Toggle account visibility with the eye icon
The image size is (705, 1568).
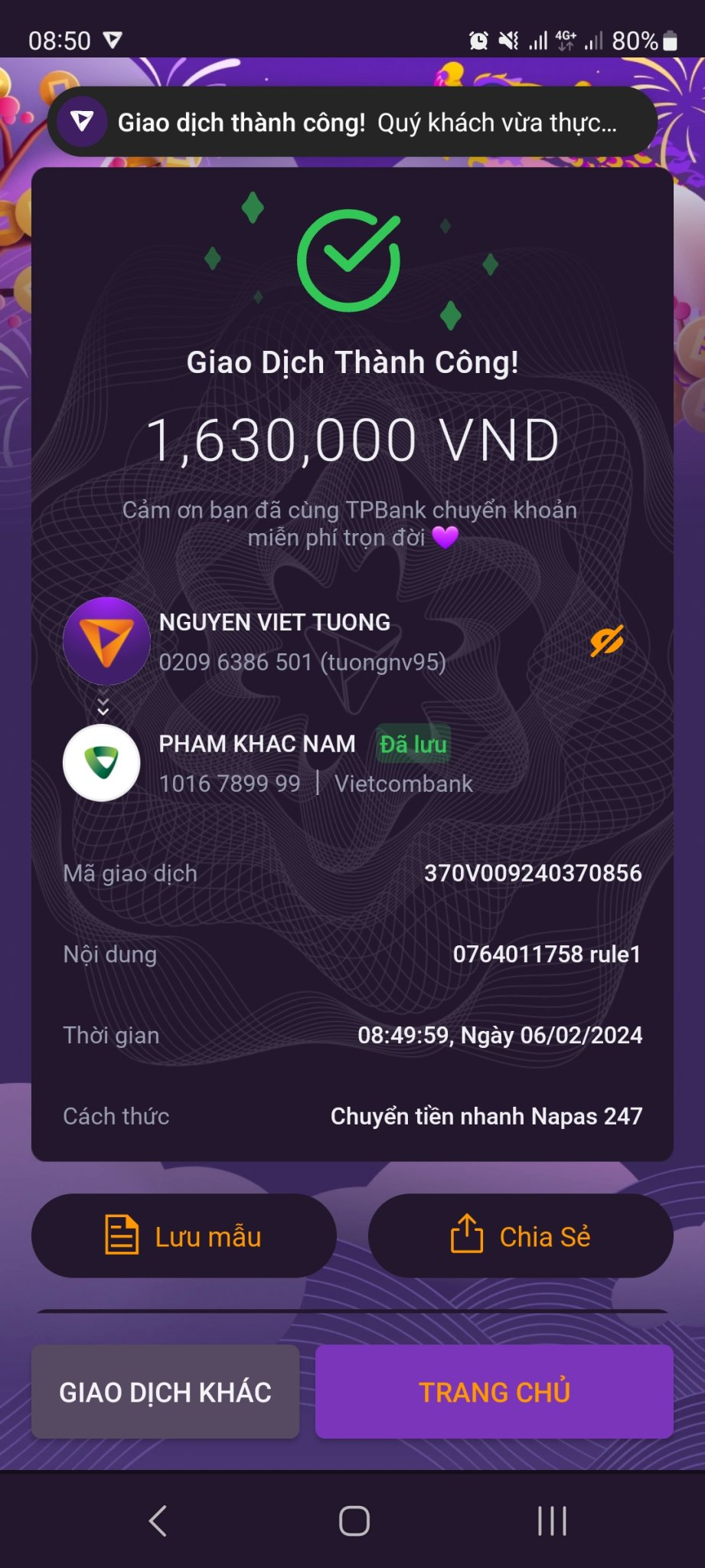click(607, 641)
